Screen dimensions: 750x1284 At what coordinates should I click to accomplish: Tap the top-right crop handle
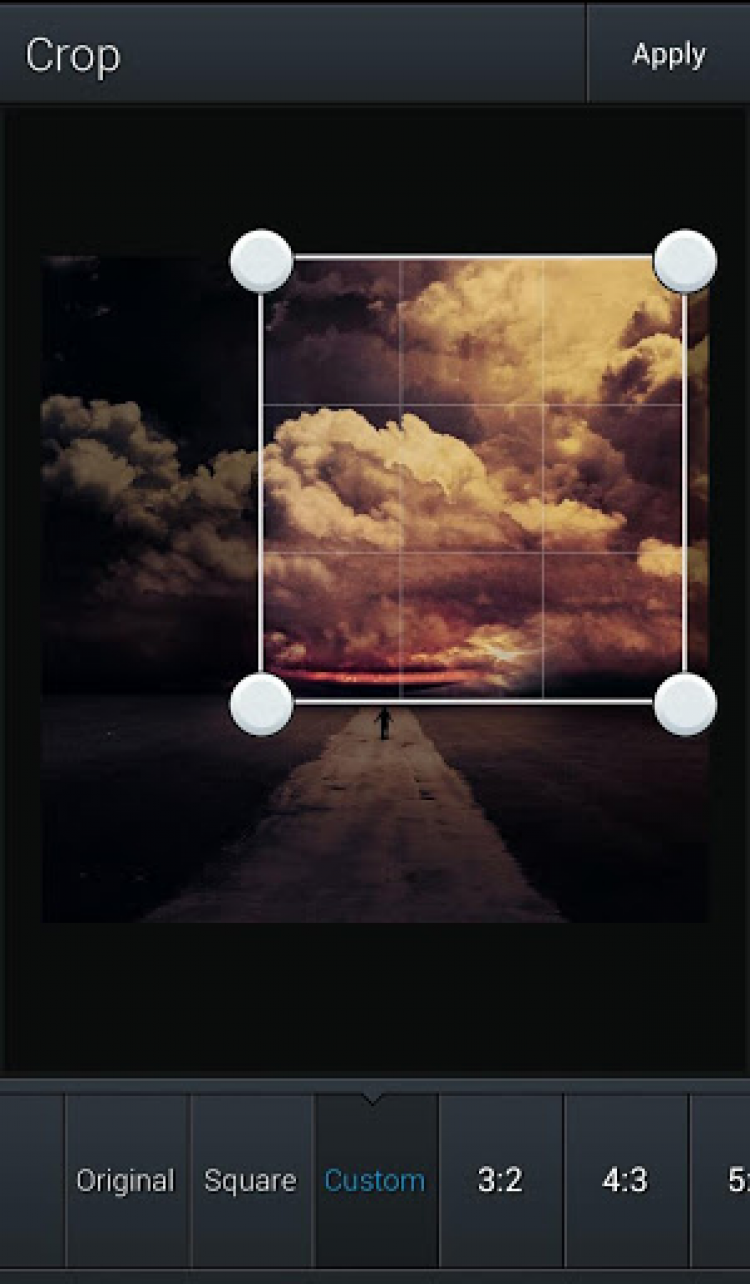coord(685,261)
